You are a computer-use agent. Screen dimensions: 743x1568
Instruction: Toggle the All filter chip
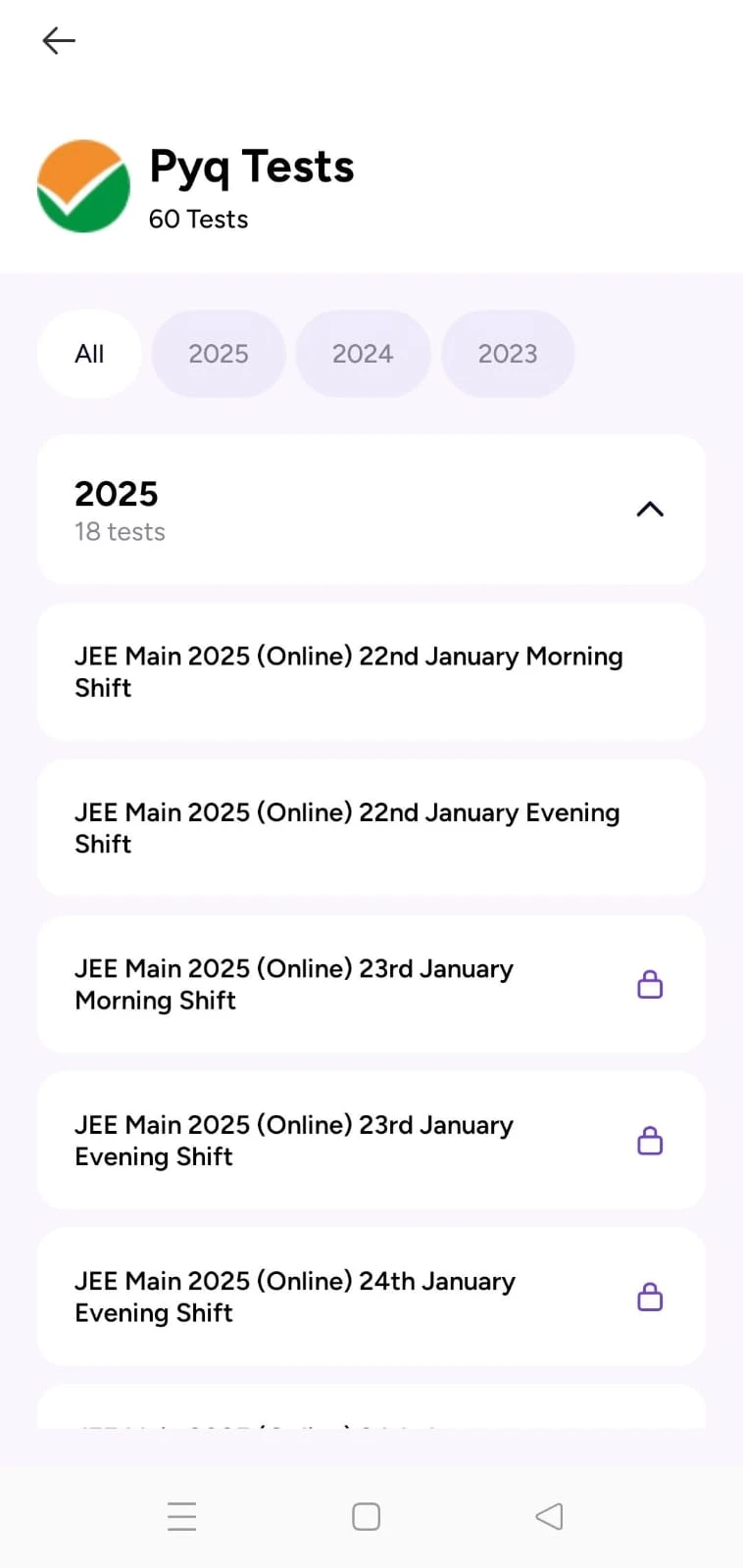[89, 354]
